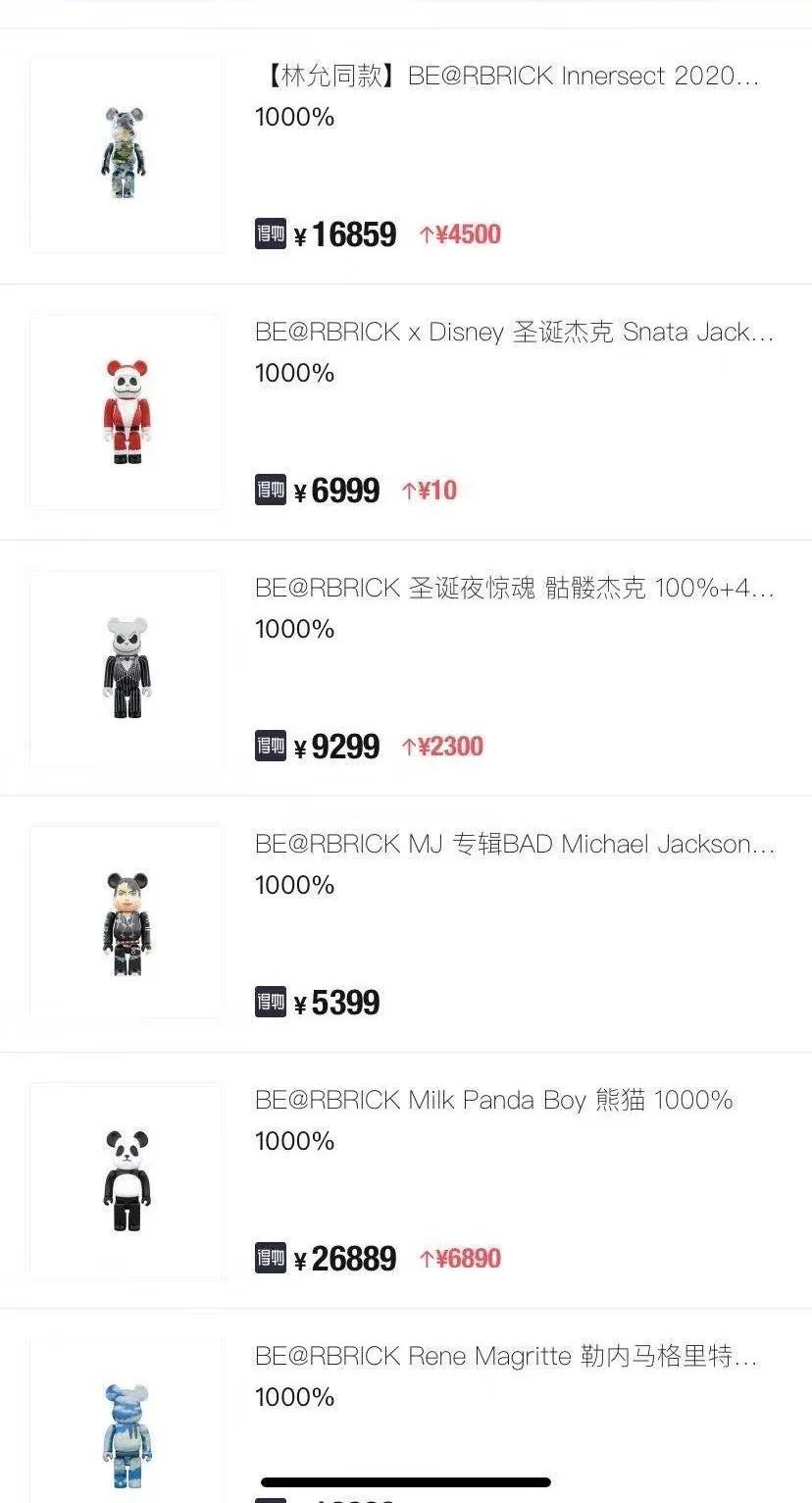Click the skeleton Jack pinstripe figure thumbnail
This screenshot has width=812, height=1503.
pyautogui.click(x=126, y=668)
